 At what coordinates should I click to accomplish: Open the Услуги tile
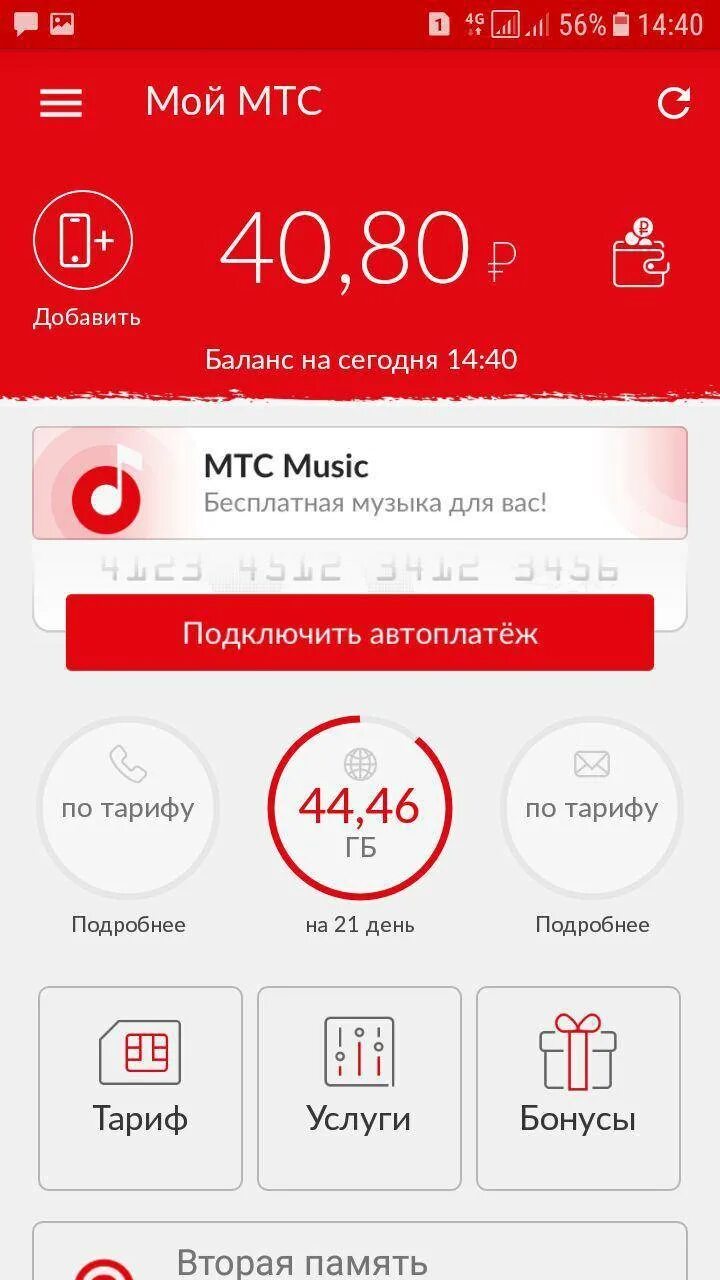tap(359, 1088)
